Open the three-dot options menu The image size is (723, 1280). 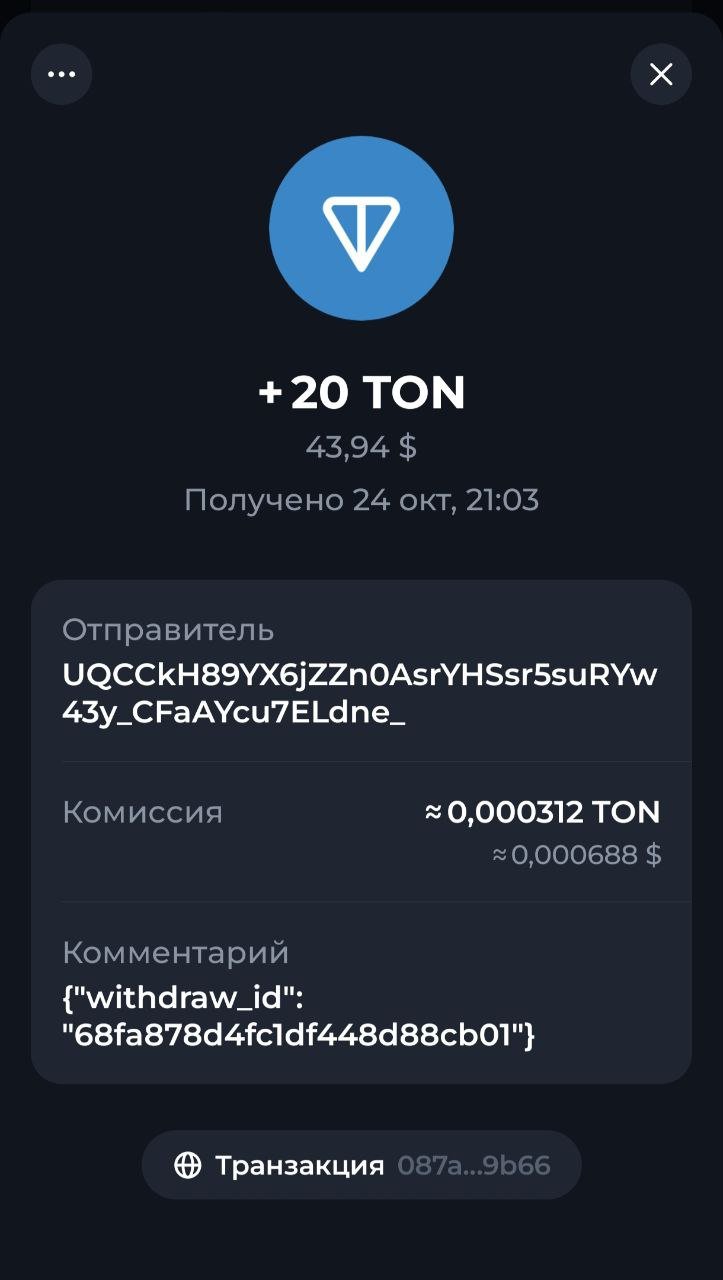tap(61, 75)
